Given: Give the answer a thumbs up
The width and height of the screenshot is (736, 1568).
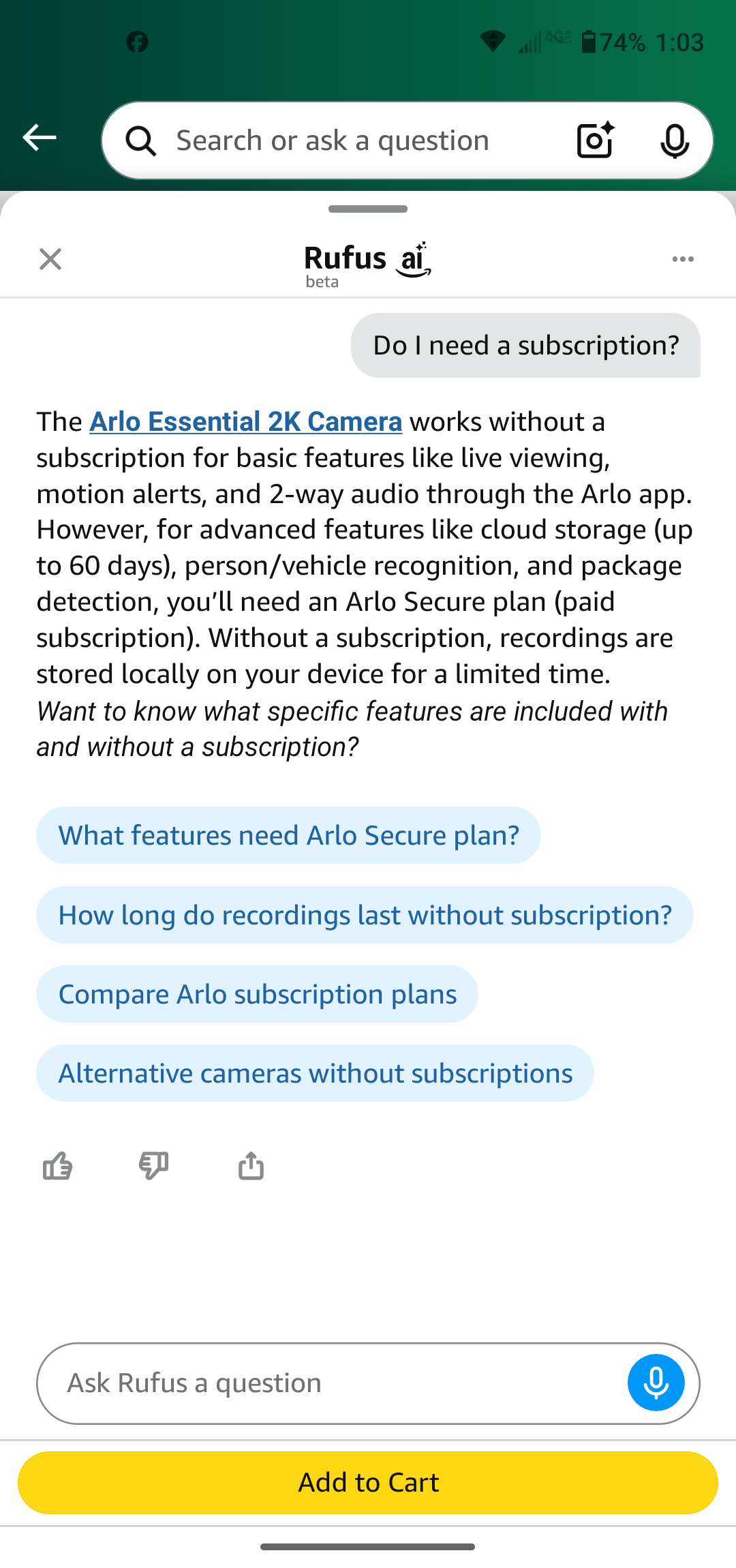Looking at the screenshot, I should point(57,1166).
